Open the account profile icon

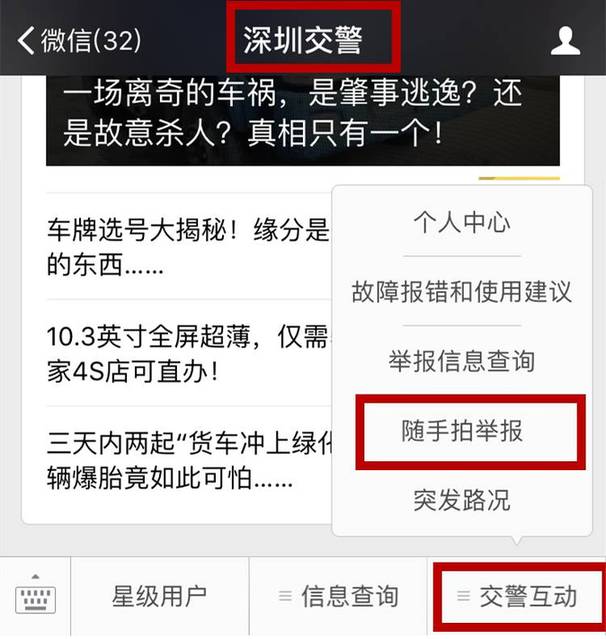[565, 41]
